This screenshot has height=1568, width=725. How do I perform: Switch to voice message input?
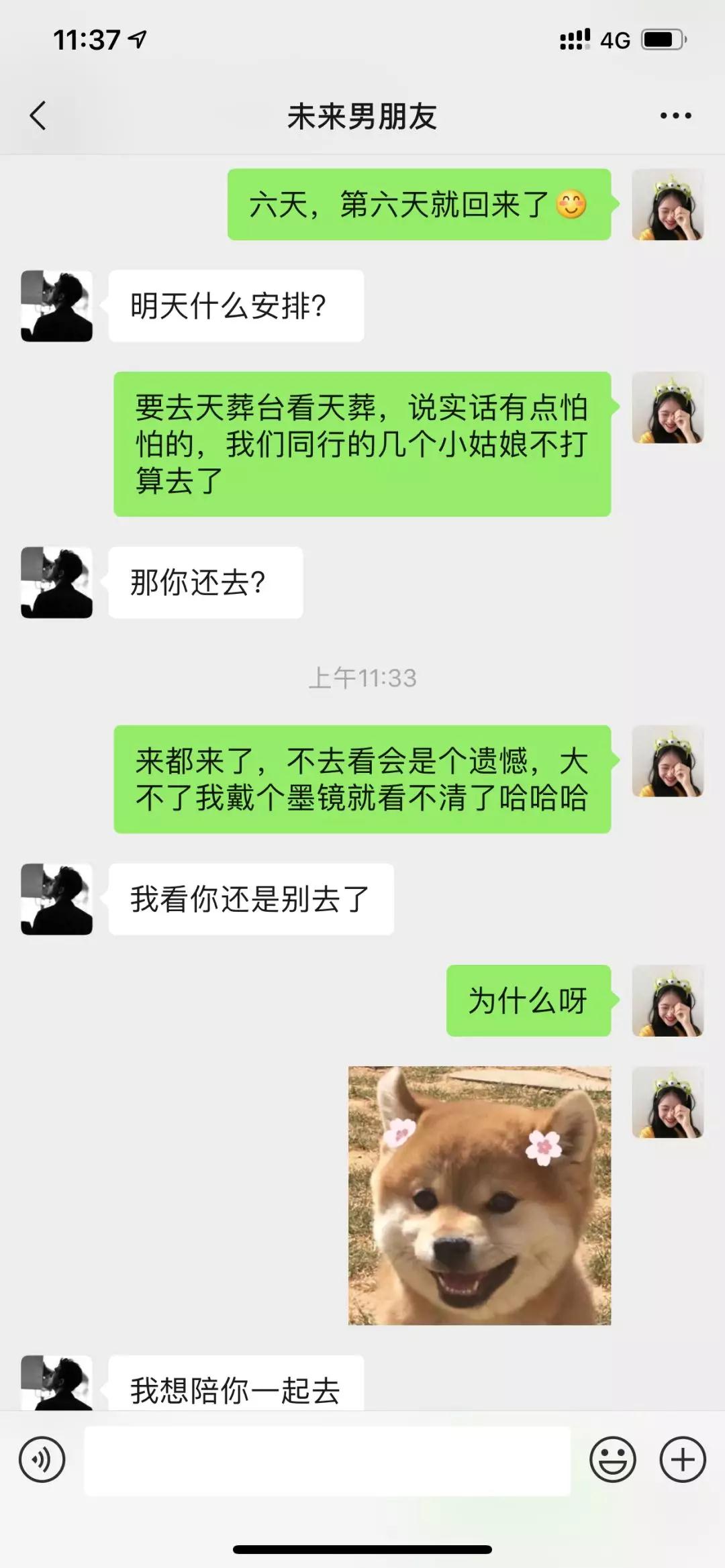42,1459
